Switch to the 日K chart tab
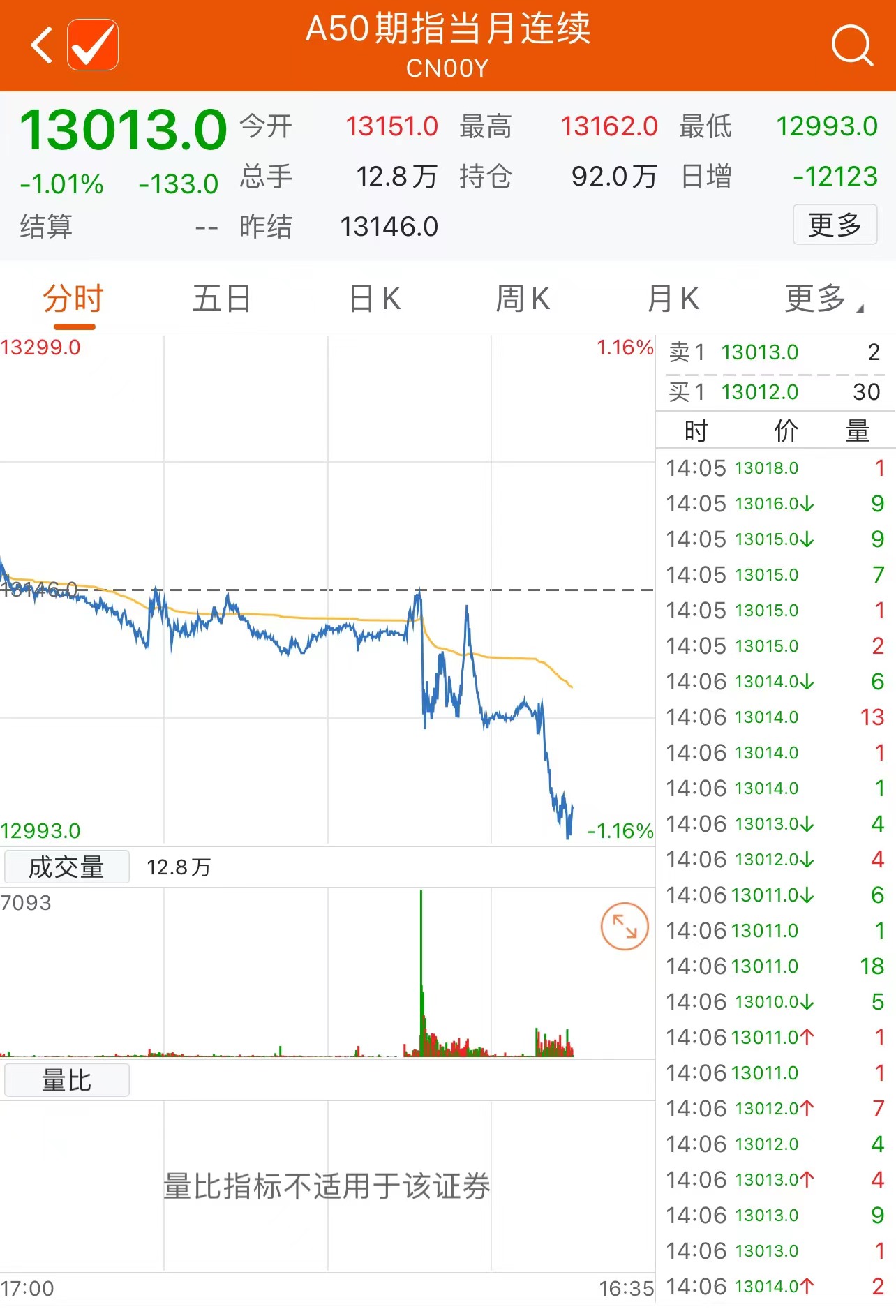This screenshot has height=1316, width=896. (375, 299)
